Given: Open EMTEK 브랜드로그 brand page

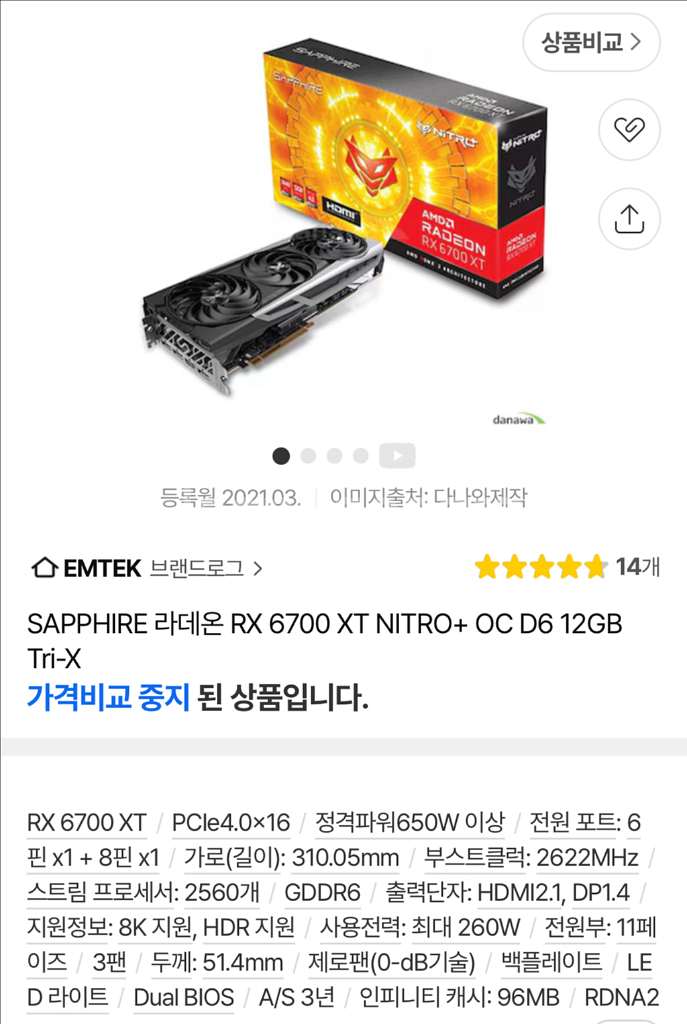Looking at the screenshot, I should click(x=147, y=568).
